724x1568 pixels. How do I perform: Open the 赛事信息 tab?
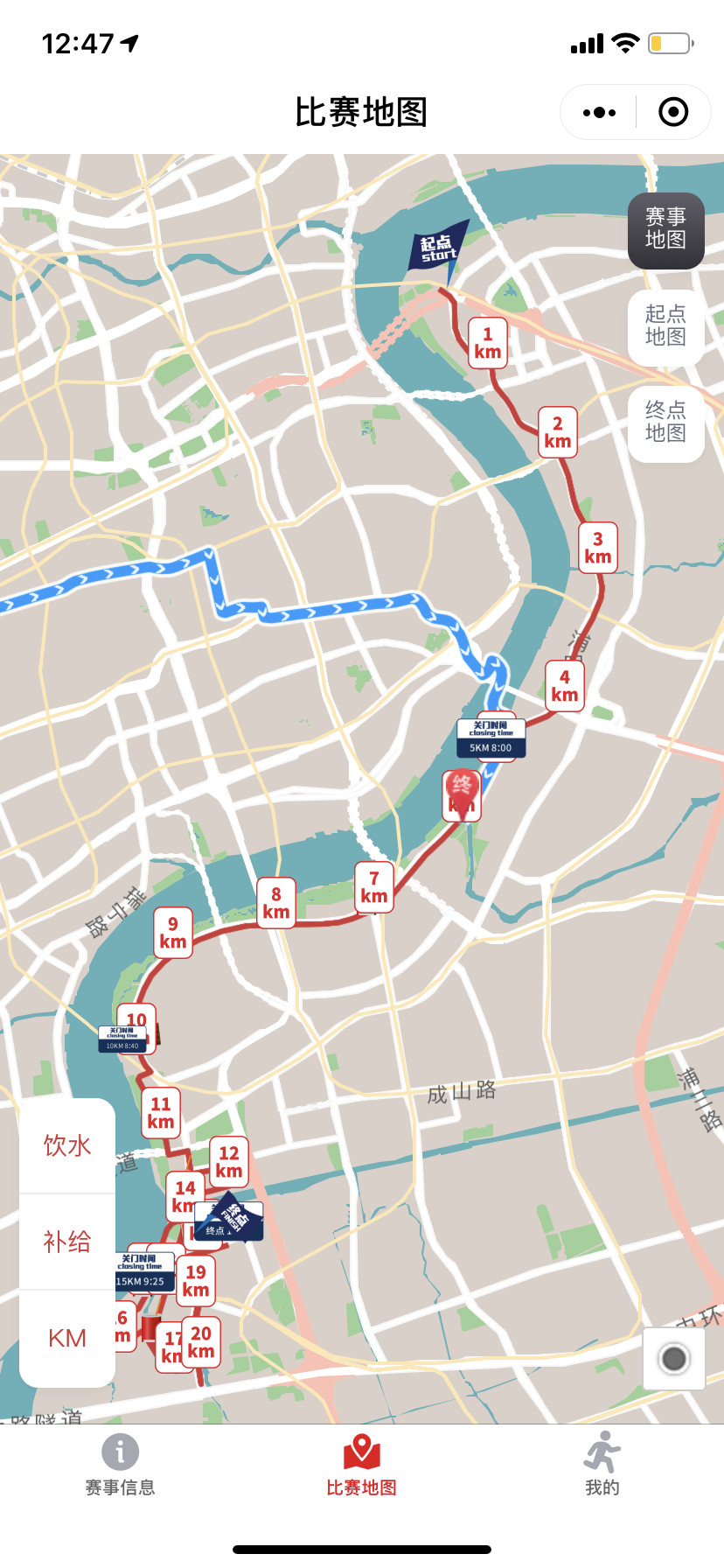point(120,1465)
